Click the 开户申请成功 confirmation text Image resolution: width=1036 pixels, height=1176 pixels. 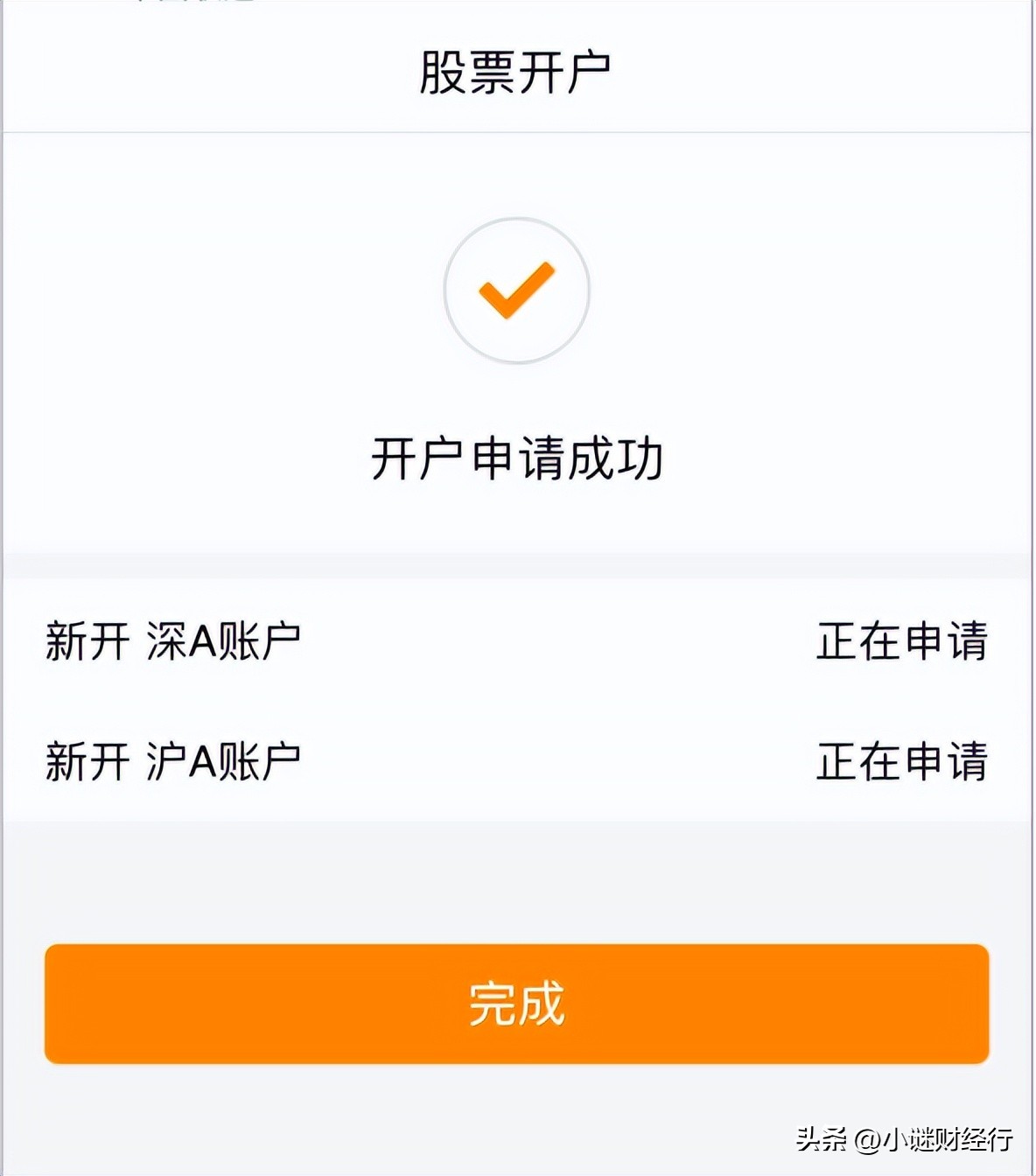tap(516, 457)
